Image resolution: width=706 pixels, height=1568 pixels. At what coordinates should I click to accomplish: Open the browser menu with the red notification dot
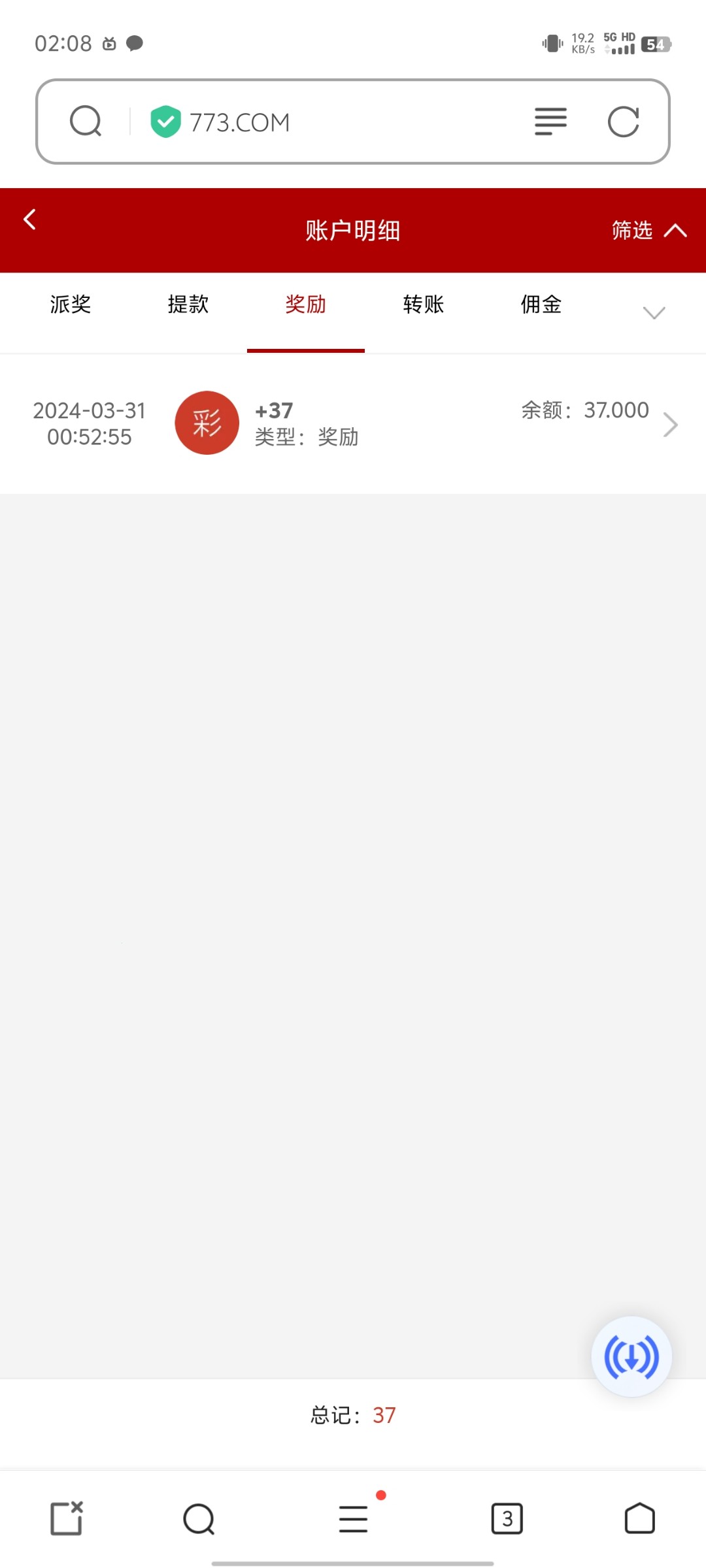point(352,1518)
